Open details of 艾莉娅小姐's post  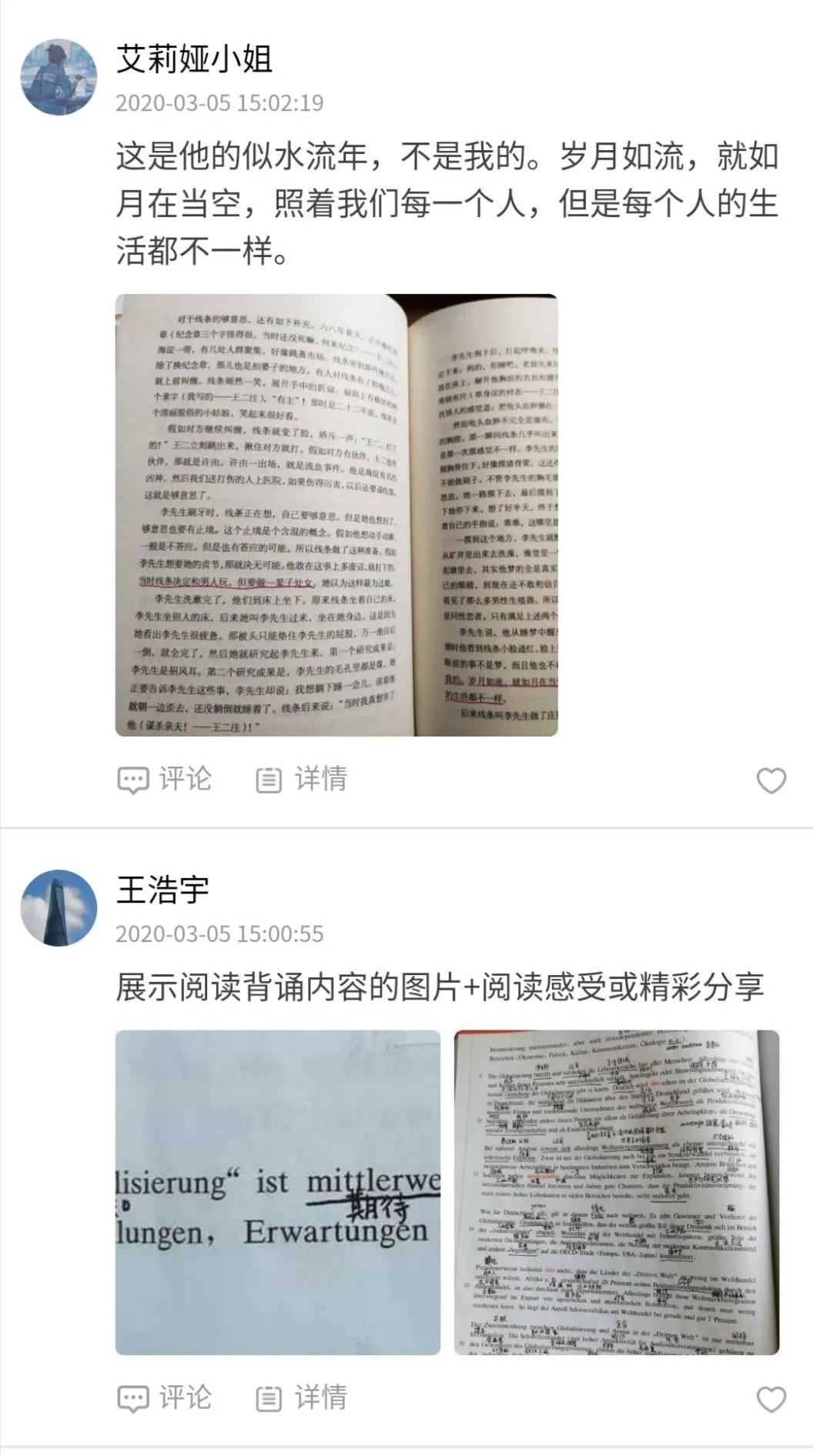pyautogui.click(x=301, y=779)
